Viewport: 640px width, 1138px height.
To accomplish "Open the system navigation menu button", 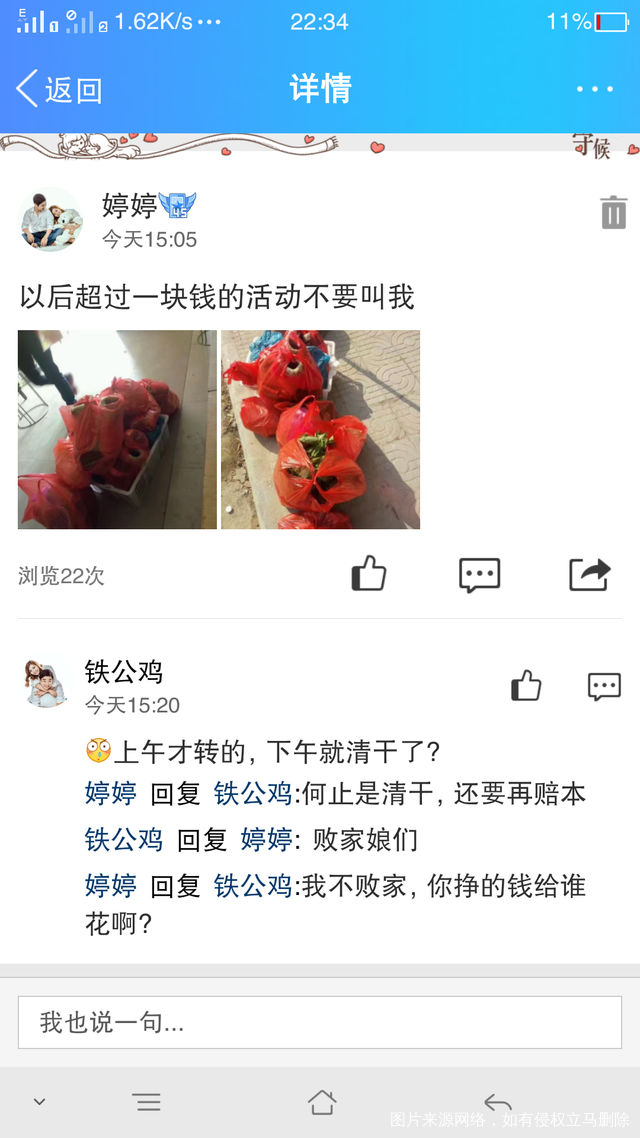I will click(147, 1102).
